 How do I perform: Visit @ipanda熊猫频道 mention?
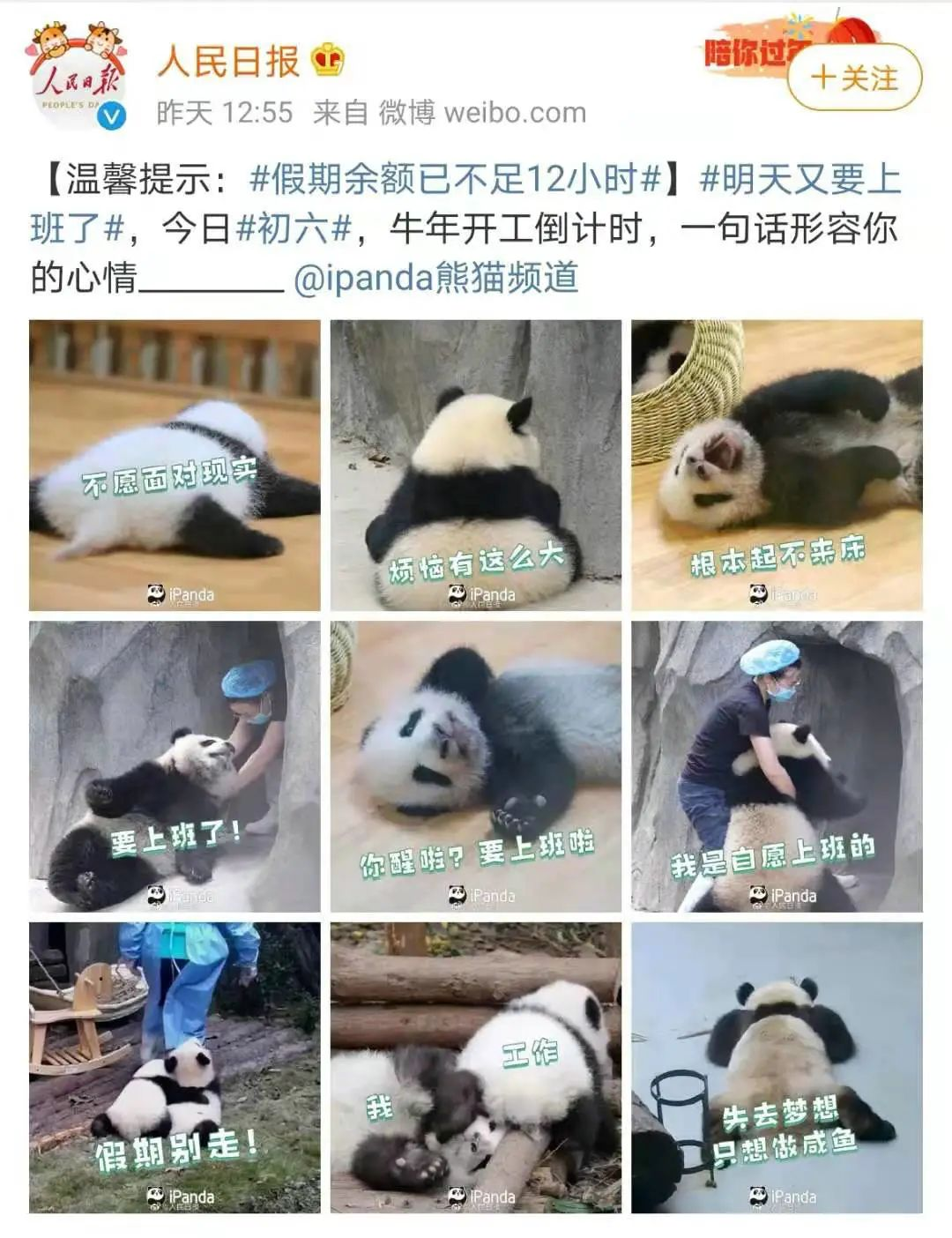click(435, 278)
